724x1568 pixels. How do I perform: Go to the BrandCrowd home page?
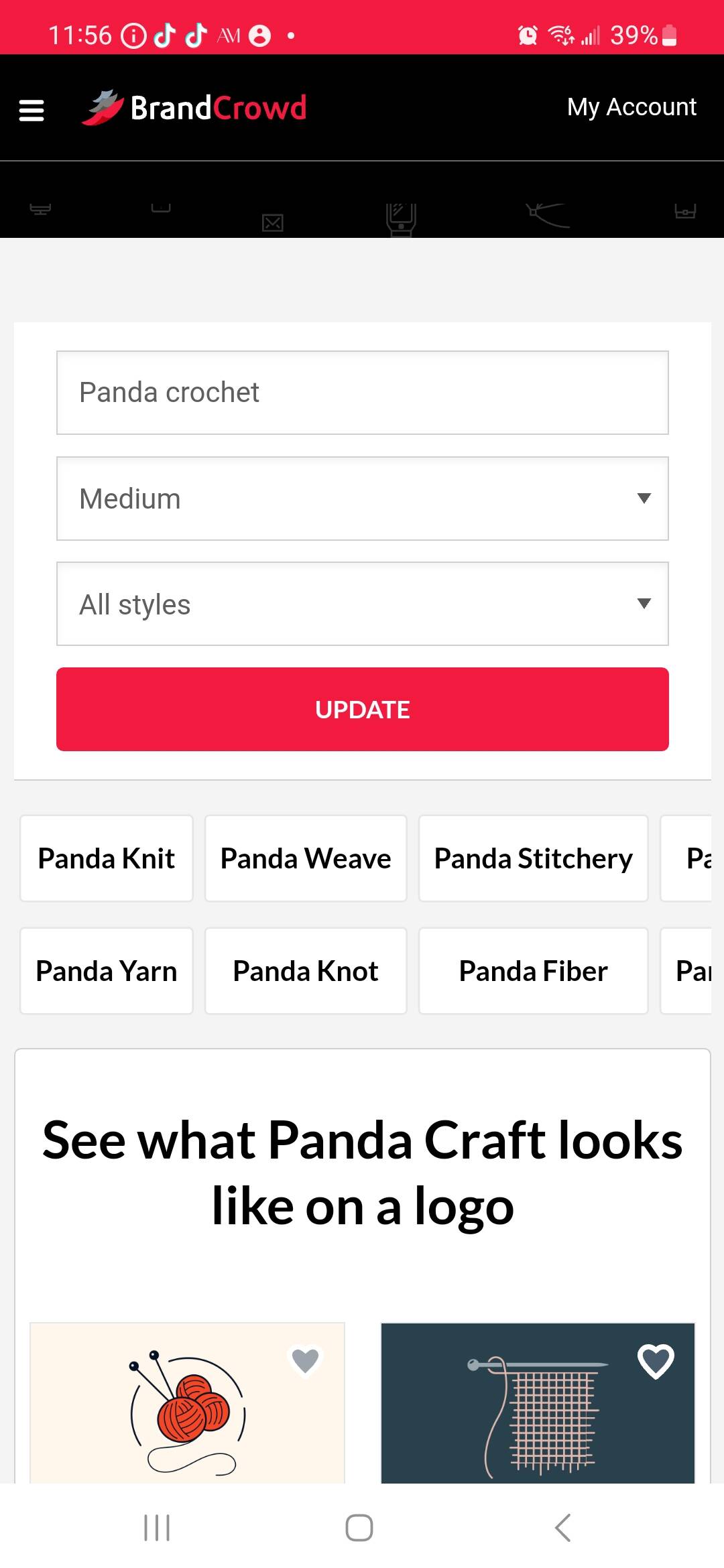[x=194, y=108]
